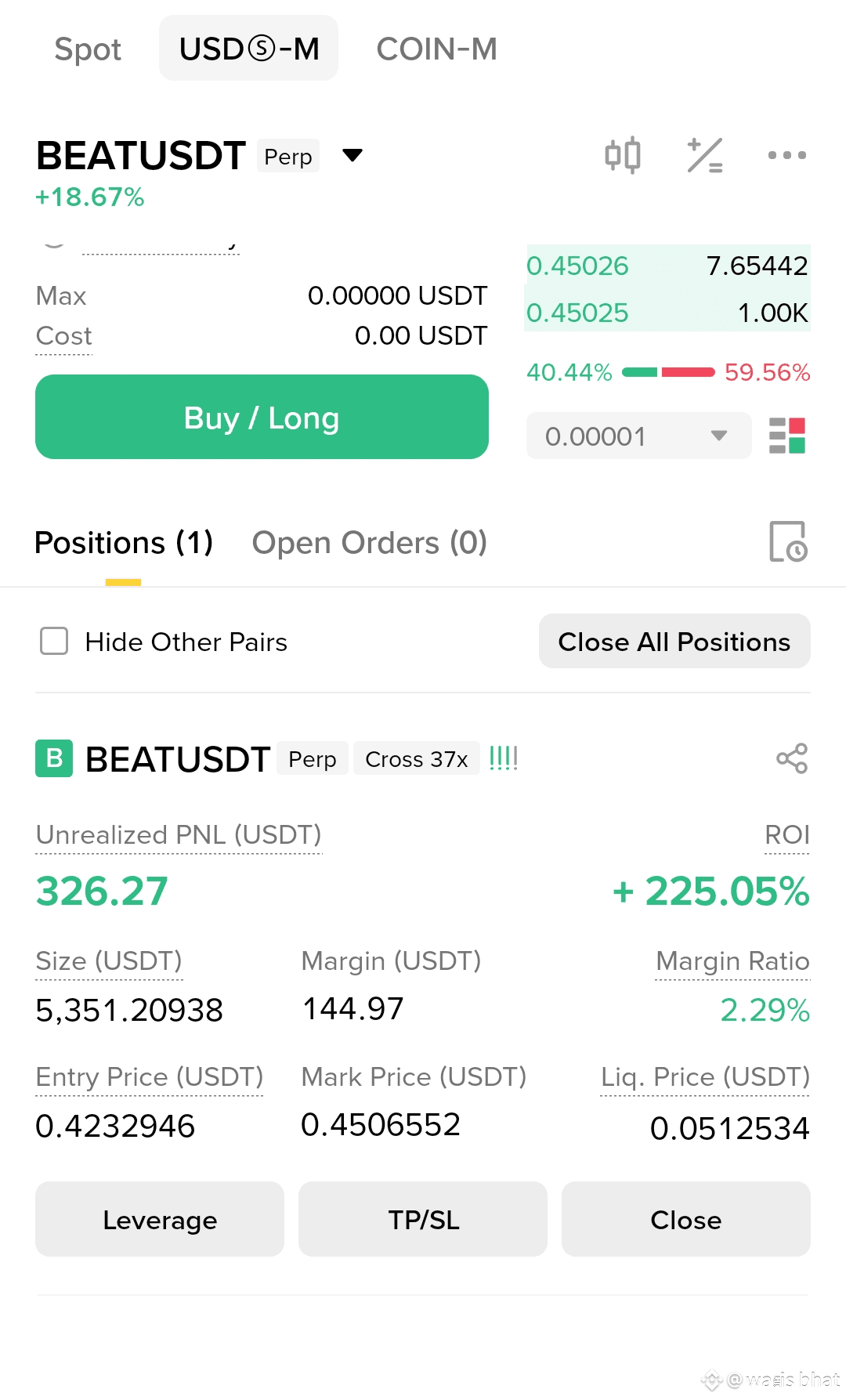Select the 0.45026 order book price

tap(577, 266)
